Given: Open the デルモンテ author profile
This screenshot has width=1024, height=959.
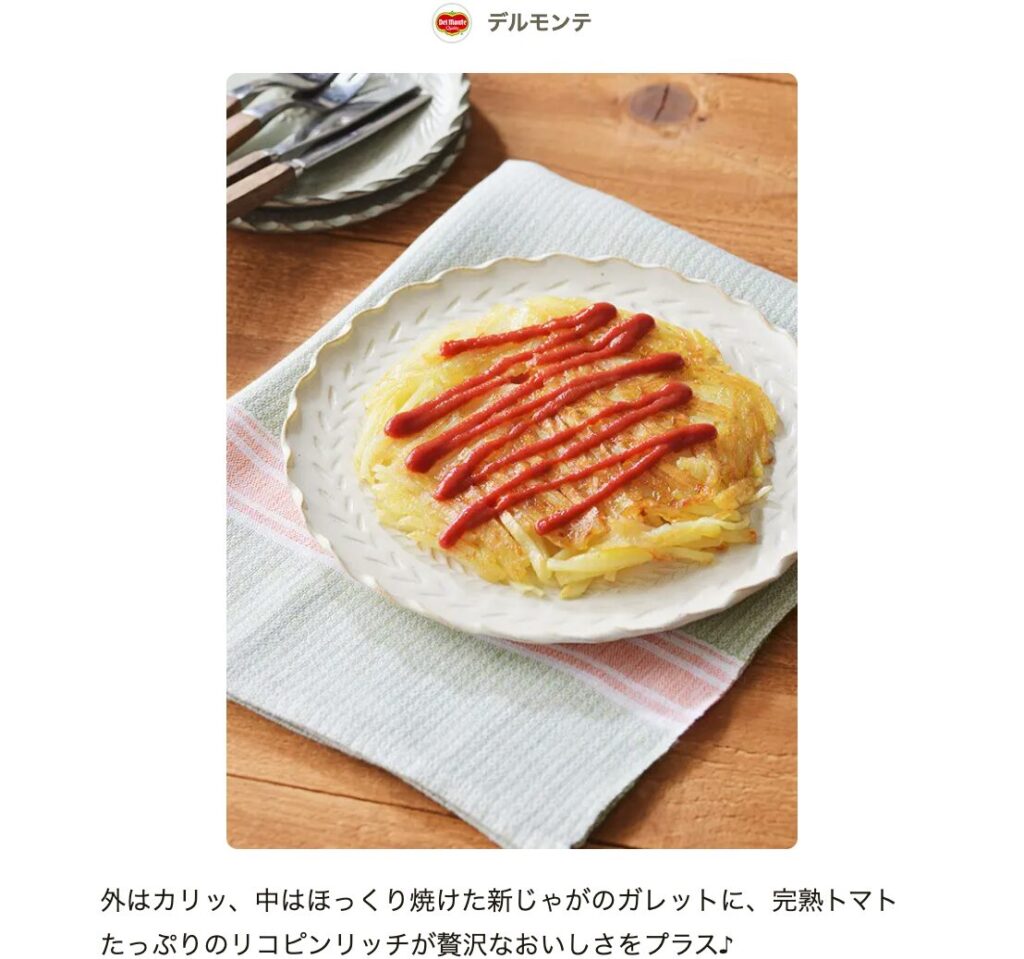Looking at the screenshot, I should tap(538, 22).
